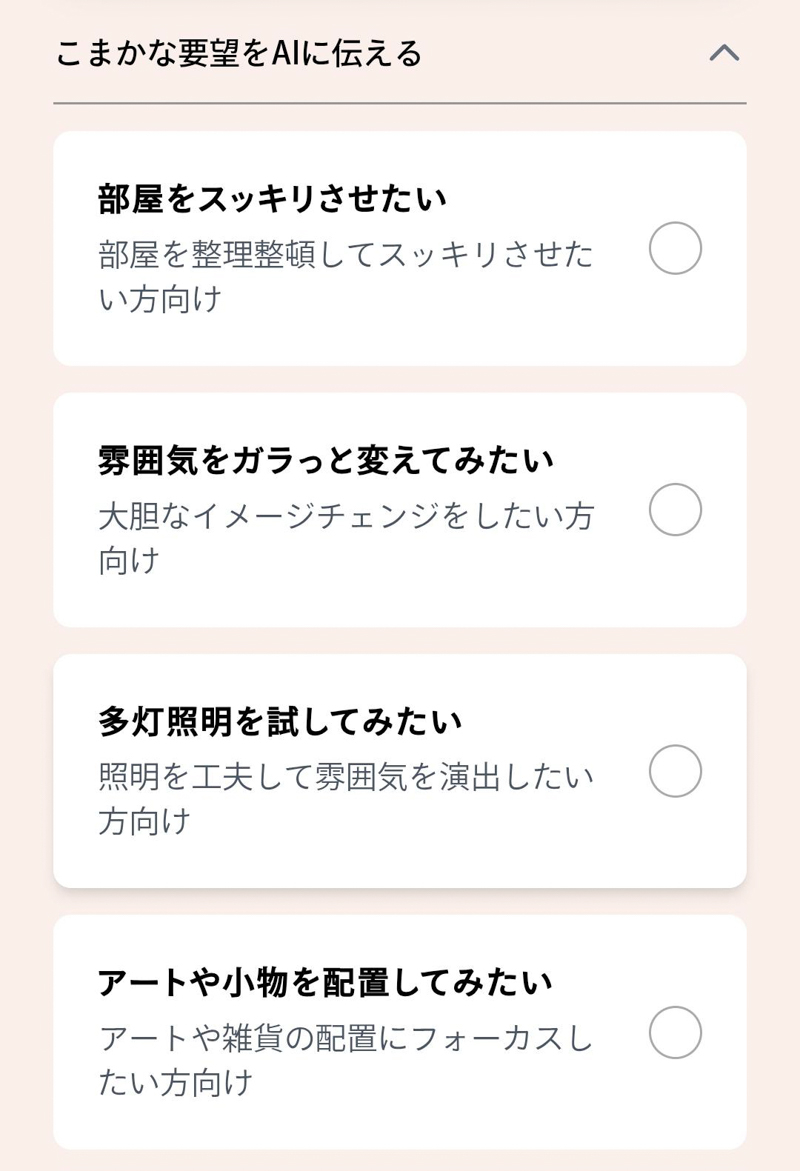Tap the 多灯照明を試してみたい card
The height and width of the screenshot is (1171, 800).
tap(400, 770)
